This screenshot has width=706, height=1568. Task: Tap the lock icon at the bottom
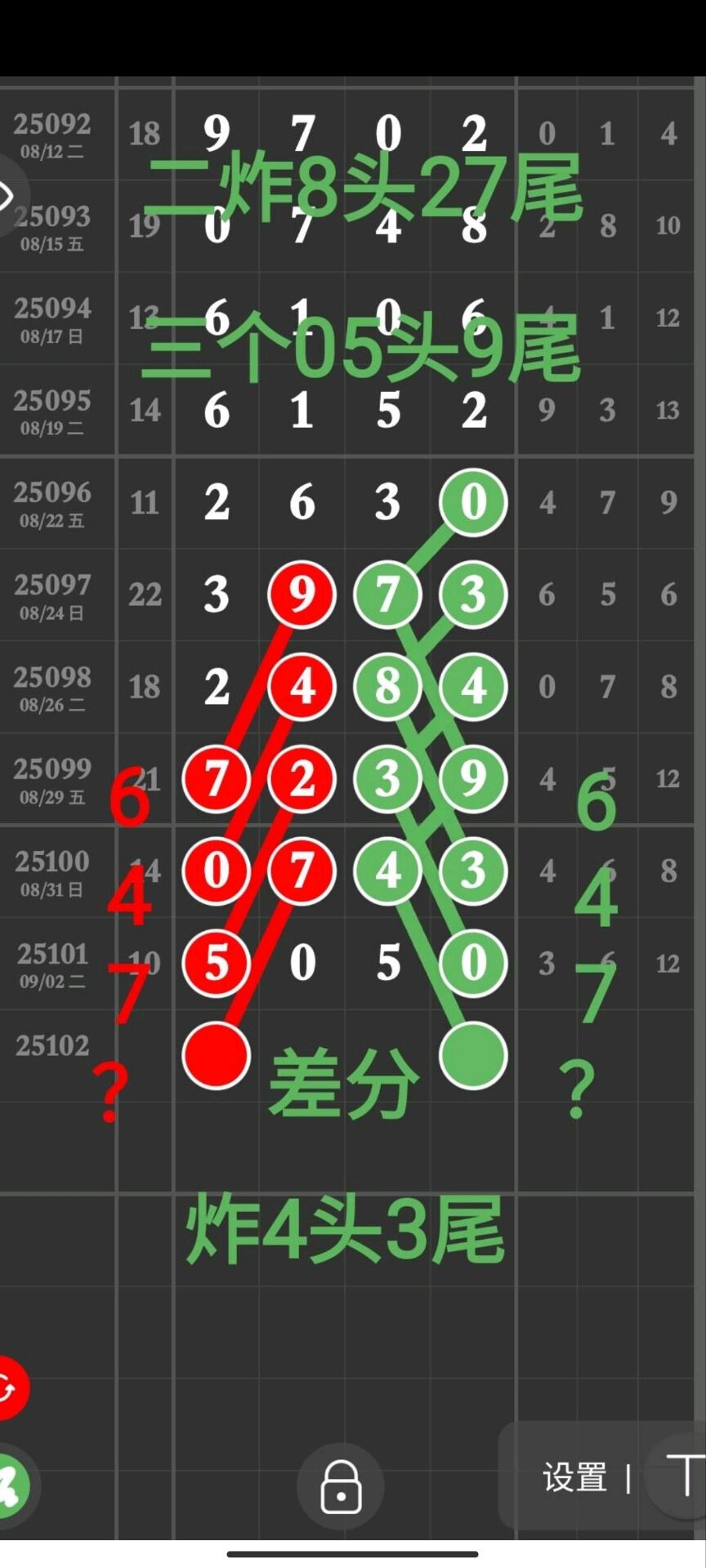tap(341, 1486)
